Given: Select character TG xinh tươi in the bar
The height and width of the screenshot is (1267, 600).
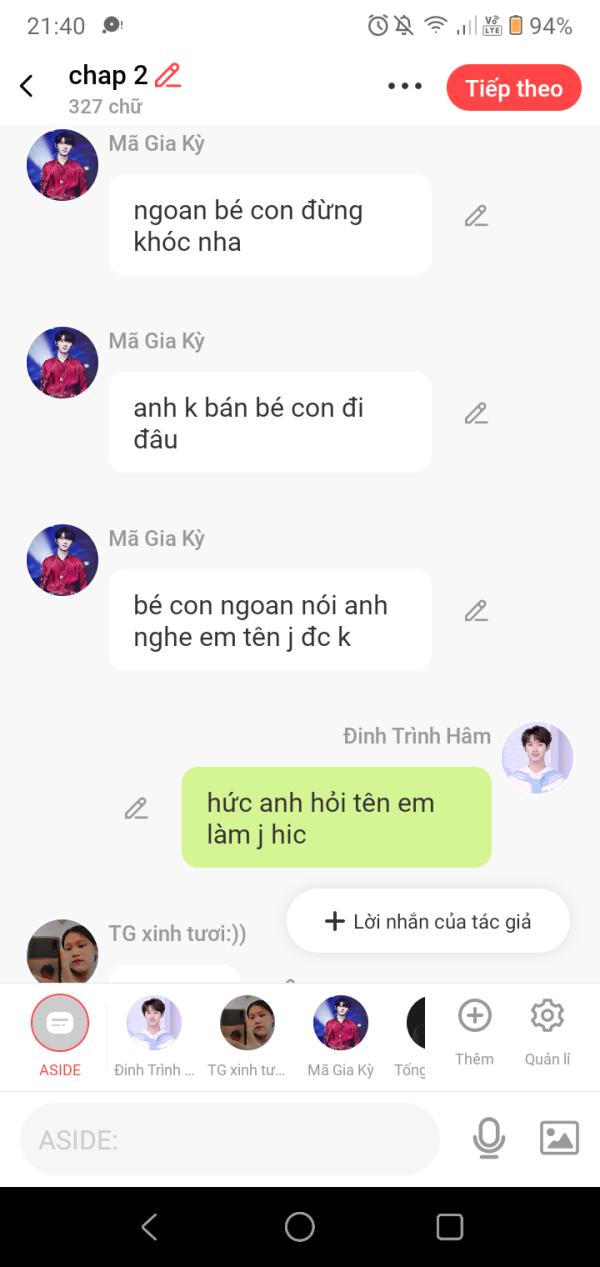Looking at the screenshot, I should [x=247, y=1036].
